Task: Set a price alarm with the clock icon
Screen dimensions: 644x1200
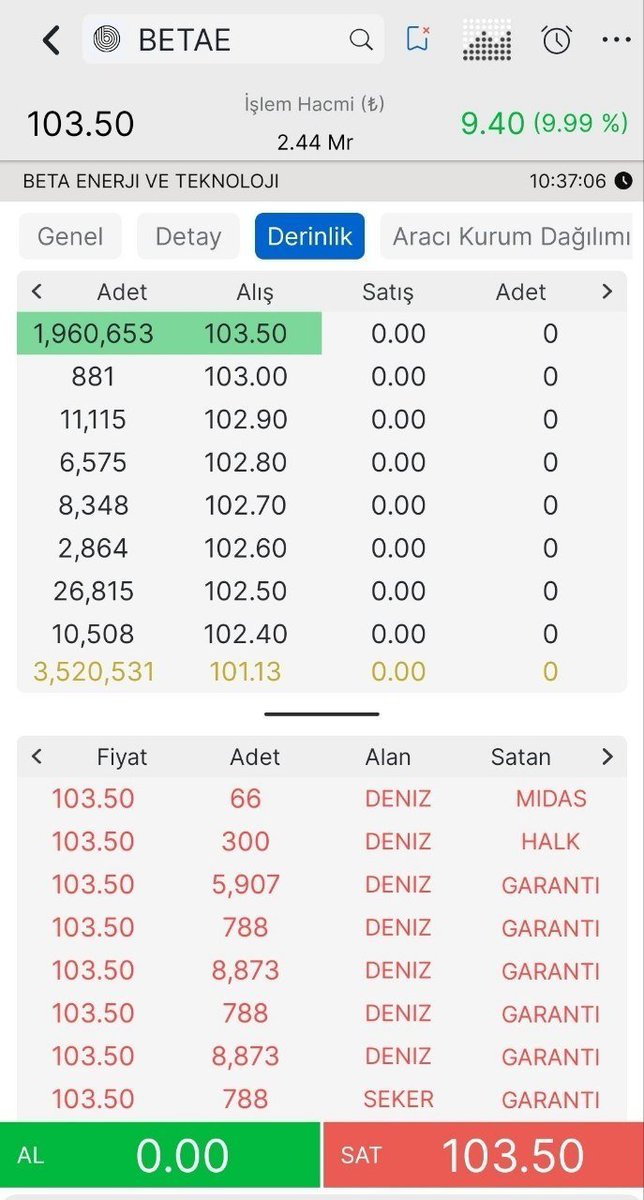Action: click(x=556, y=40)
